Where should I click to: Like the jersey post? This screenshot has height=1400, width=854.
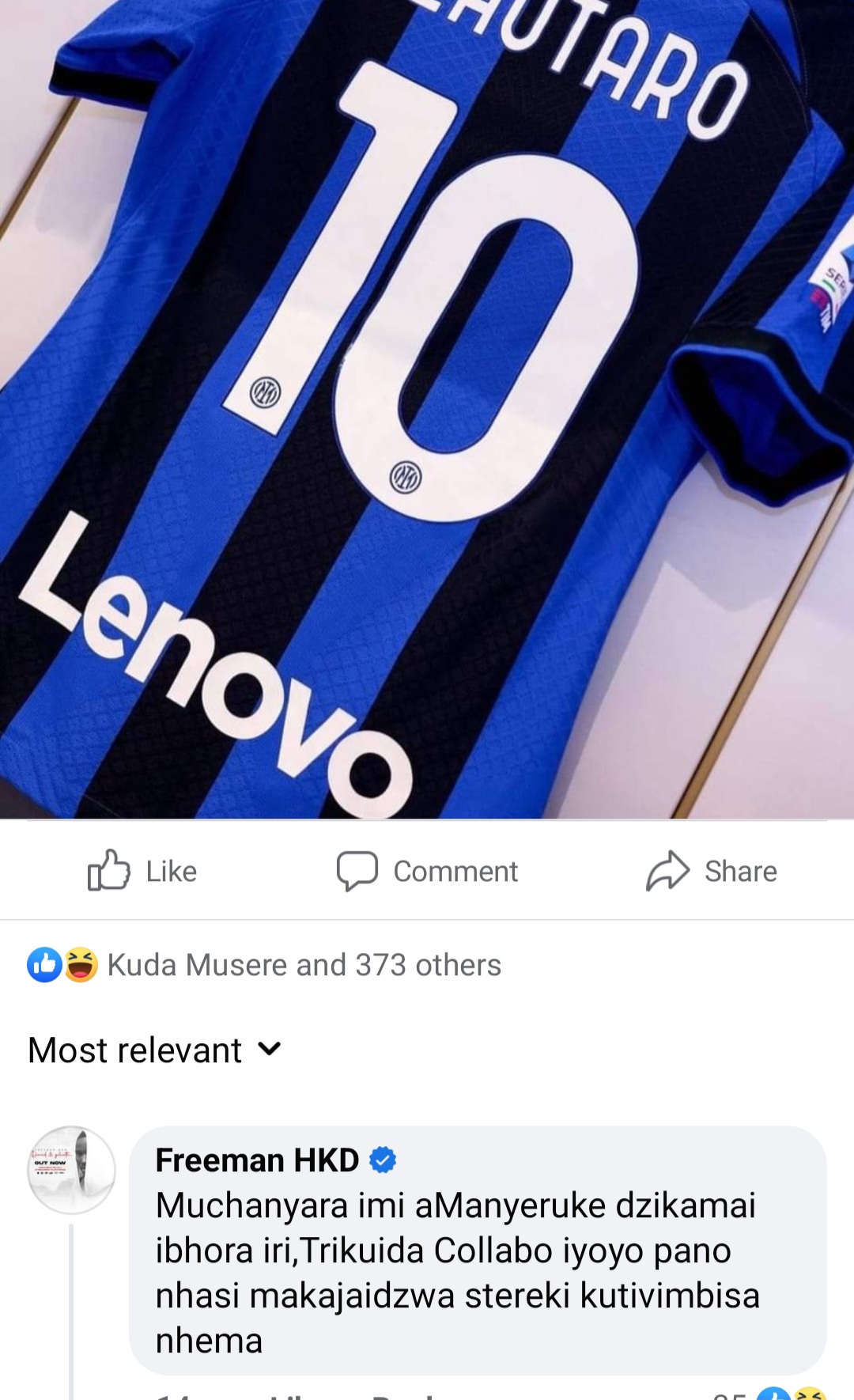tap(142, 871)
